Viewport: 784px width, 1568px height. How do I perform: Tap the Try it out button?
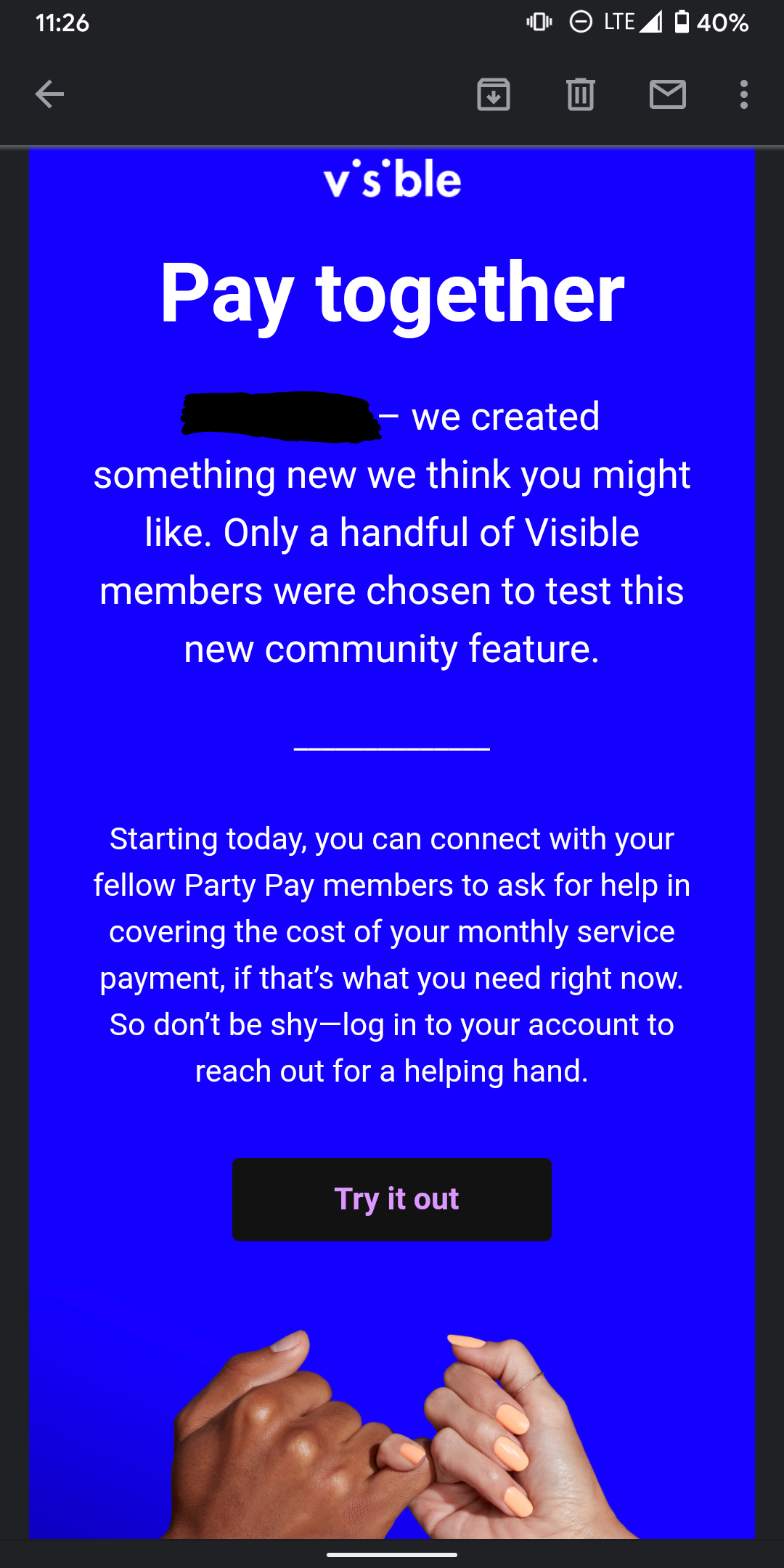point(392,1199)
